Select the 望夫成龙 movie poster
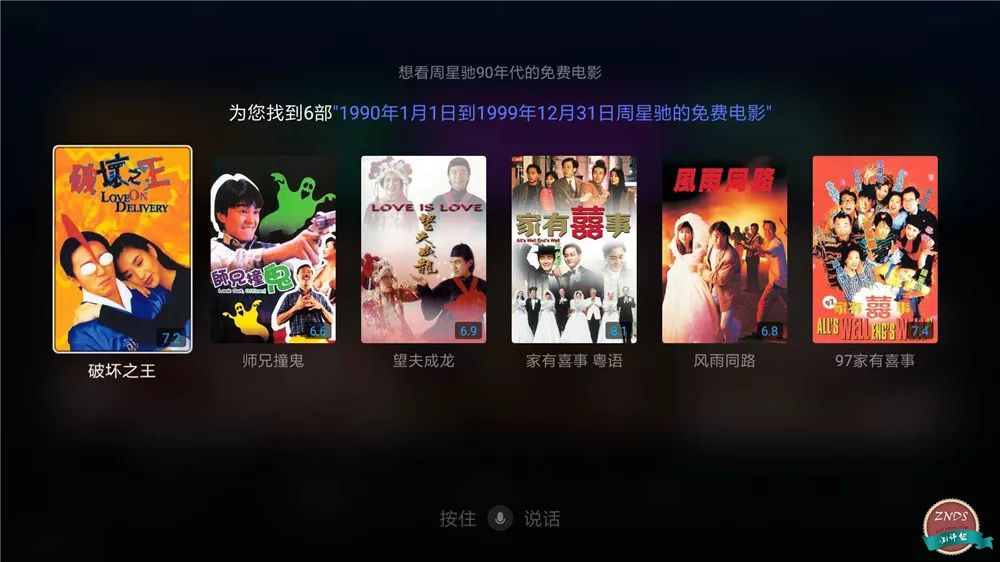The width and height of the screenshot is (1000, 562). pos(423,249)
